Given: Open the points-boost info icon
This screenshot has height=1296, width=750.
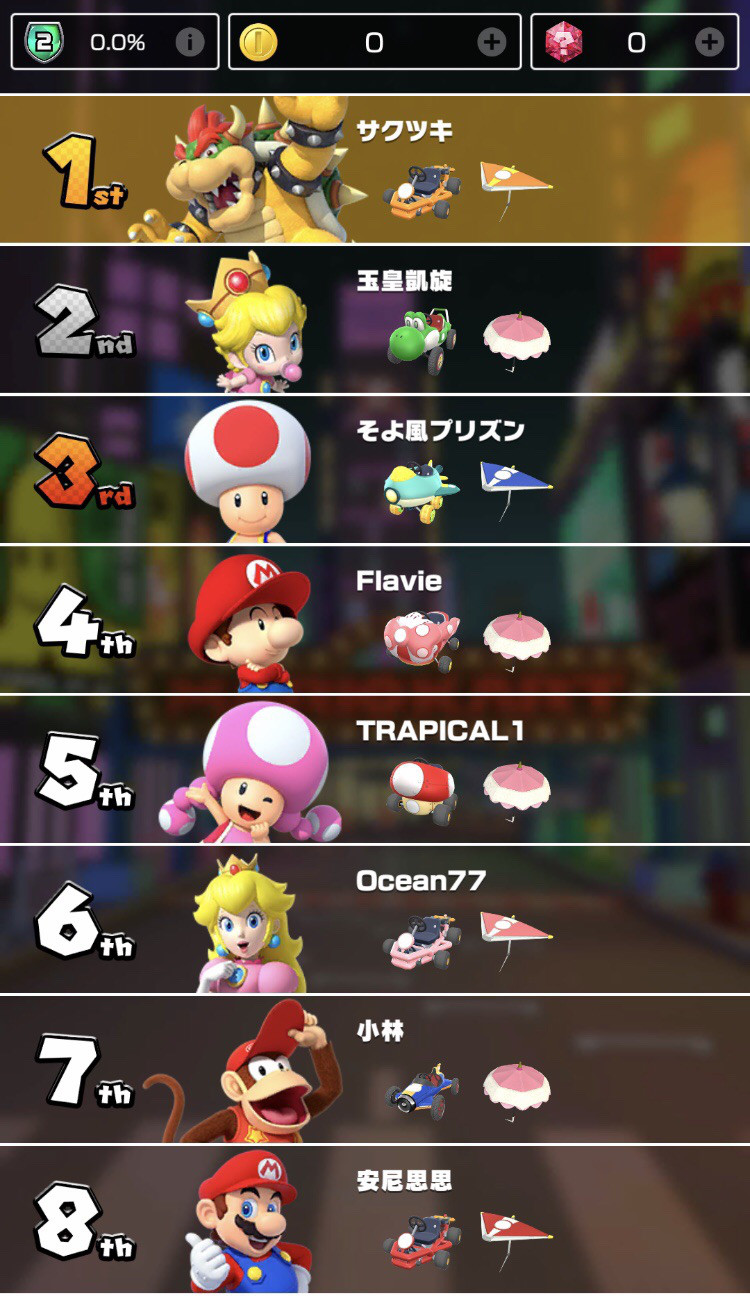Looking at the screenshot, I should tap(189, 42).
